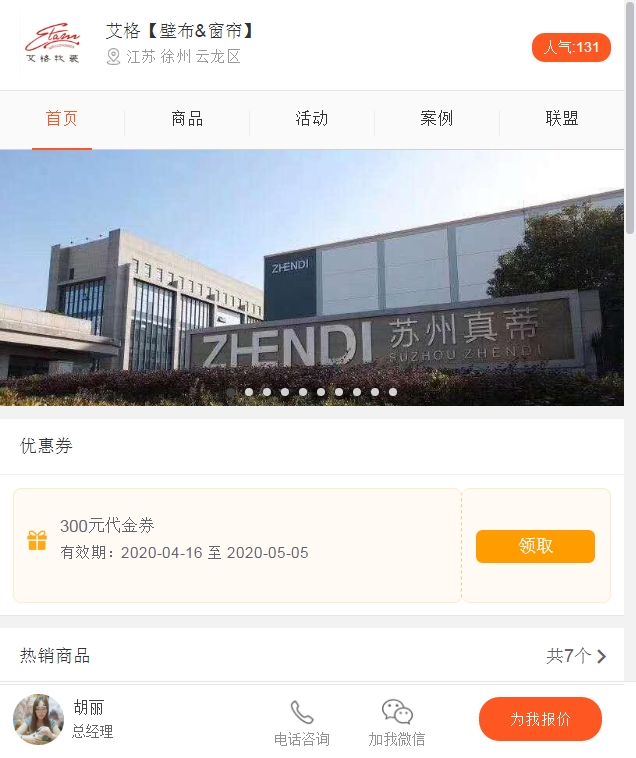The width and height of the screenshot is (636, 758).
Task: Open the 案例 tab
Action: tap(437, 119)
